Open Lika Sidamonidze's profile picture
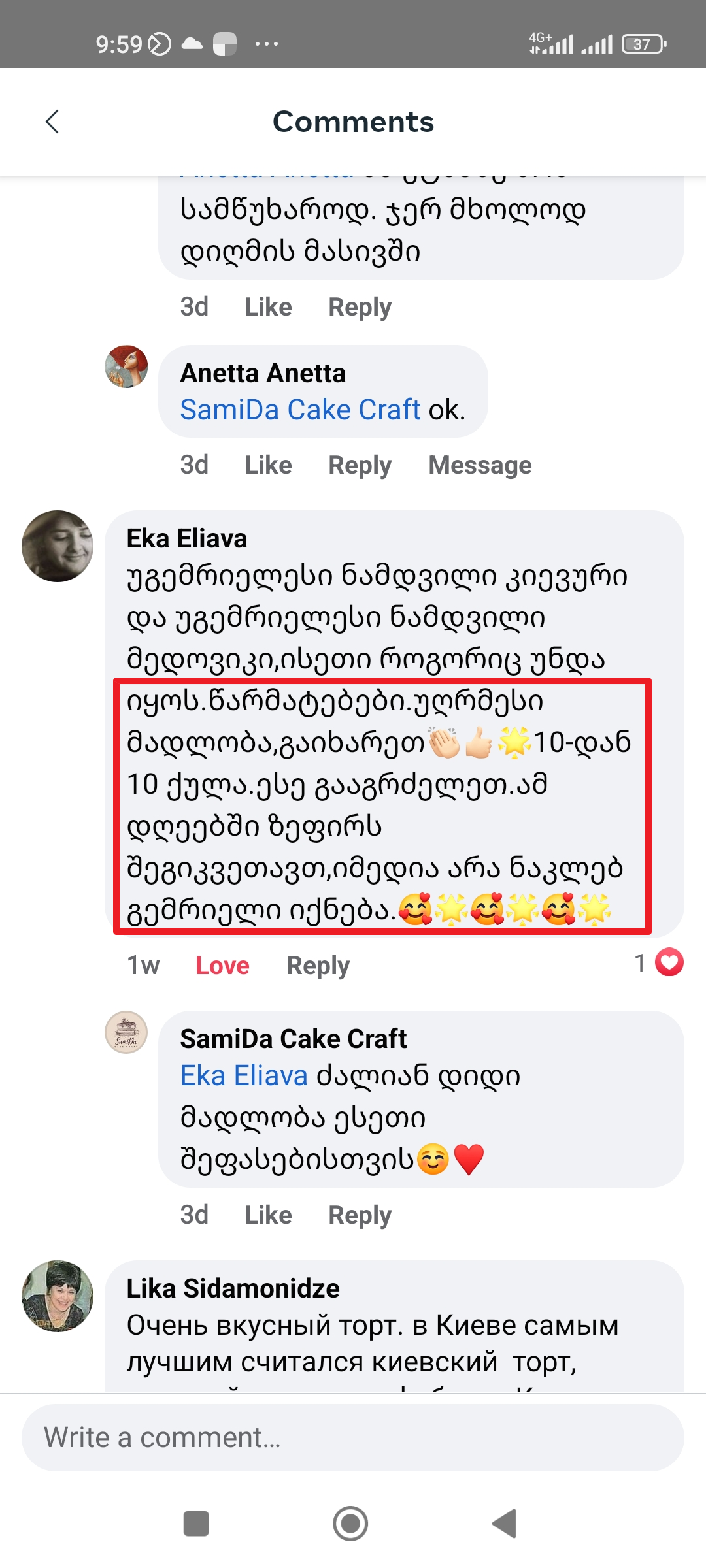The height and width of the screenshot is (1568, 706). point(58,1296)
